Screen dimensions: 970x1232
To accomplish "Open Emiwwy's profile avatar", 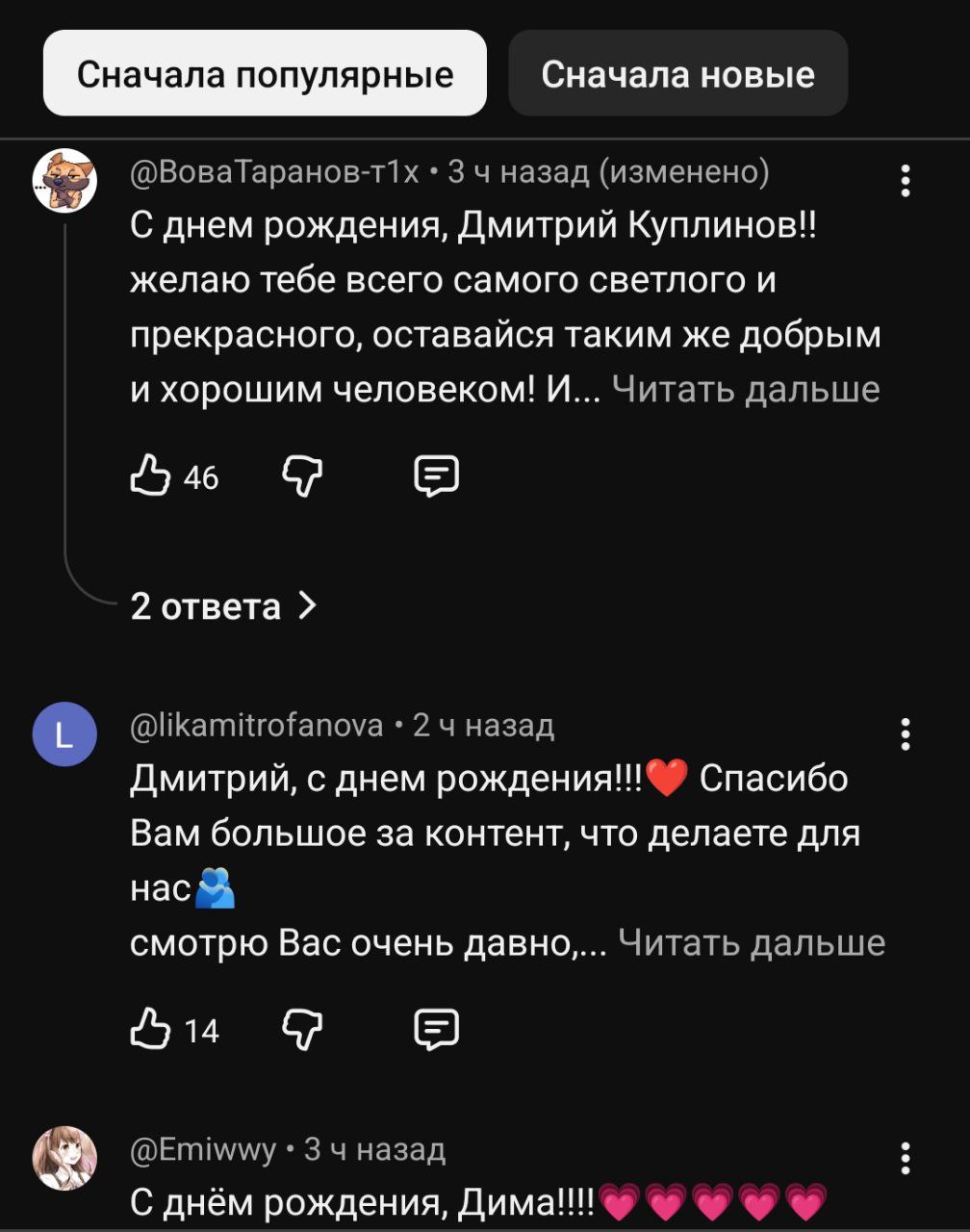I will (x=65, y=1158).
